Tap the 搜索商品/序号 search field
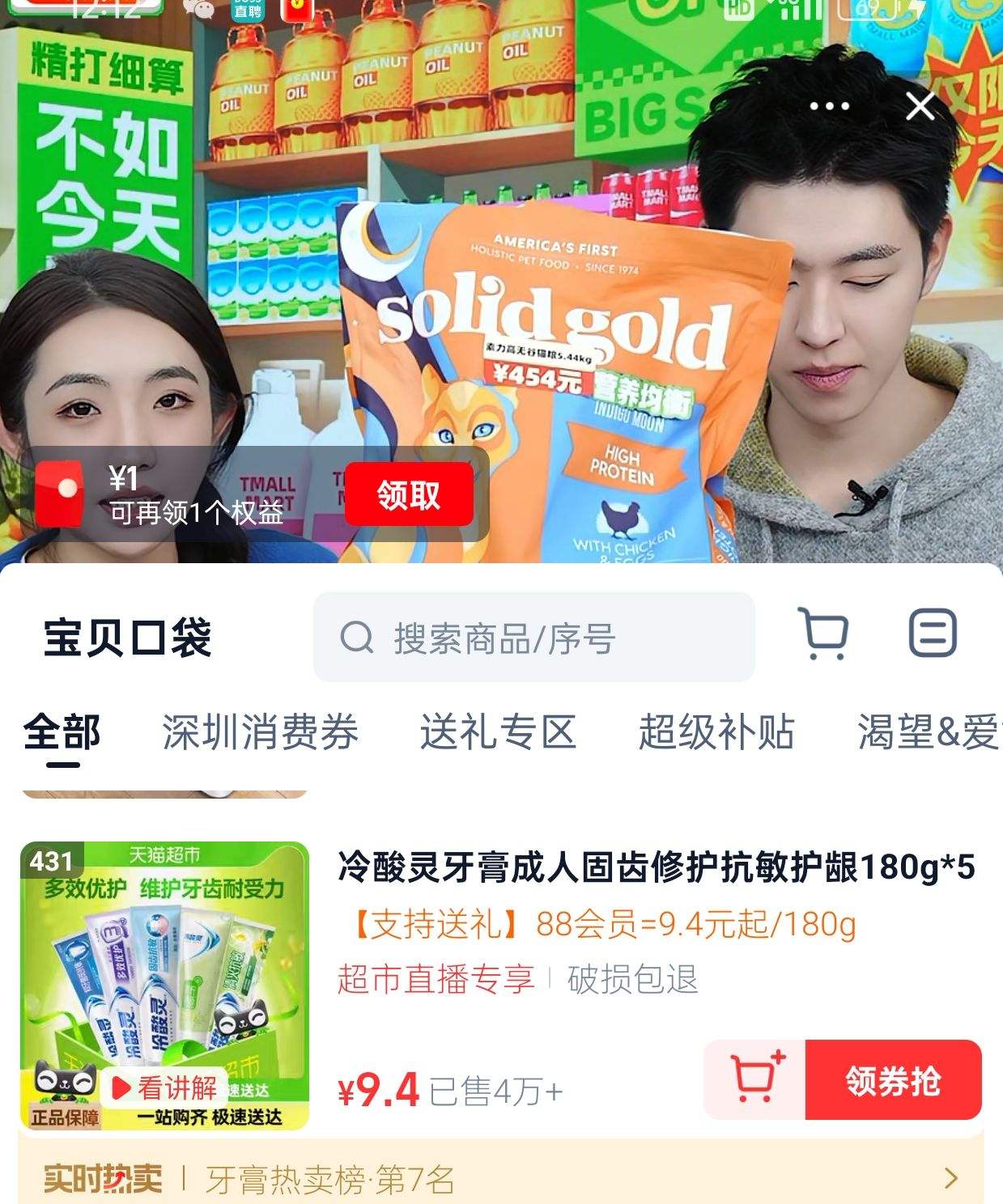This screenshot has width=1003, height=1204. click(x=534, y=638)
